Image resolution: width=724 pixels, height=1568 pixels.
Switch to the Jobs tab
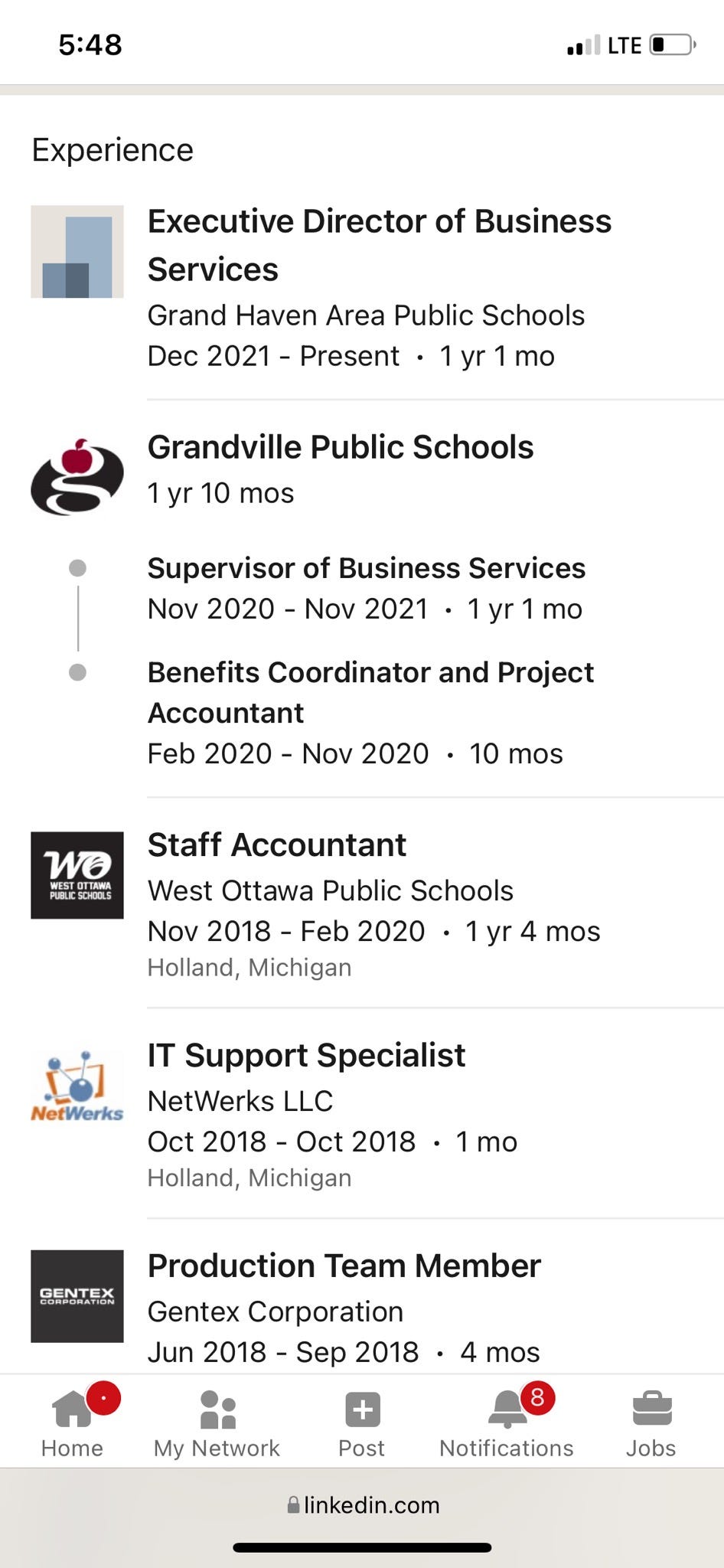click(651, 1422)
